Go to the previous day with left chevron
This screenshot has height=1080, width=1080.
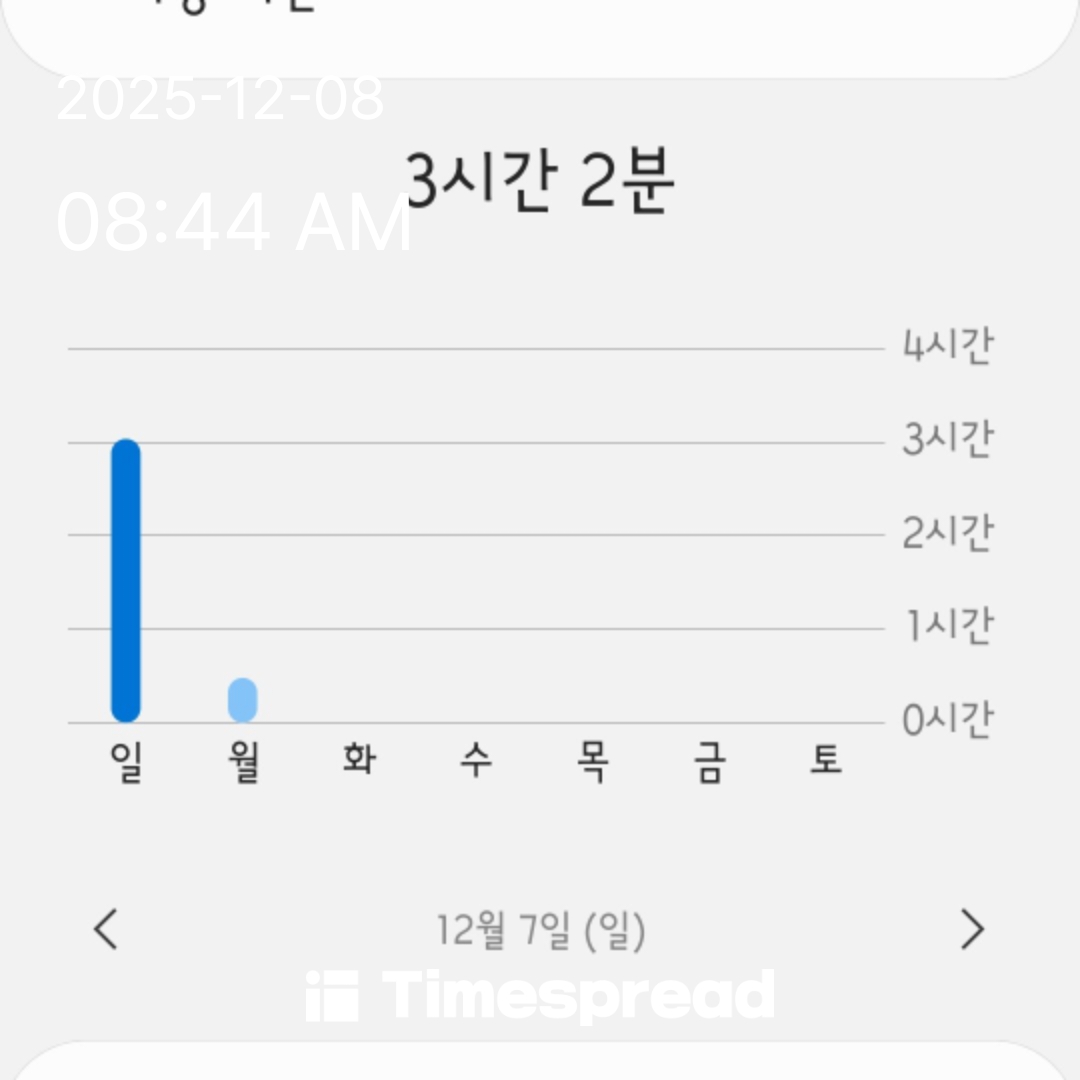click(106, 929)
